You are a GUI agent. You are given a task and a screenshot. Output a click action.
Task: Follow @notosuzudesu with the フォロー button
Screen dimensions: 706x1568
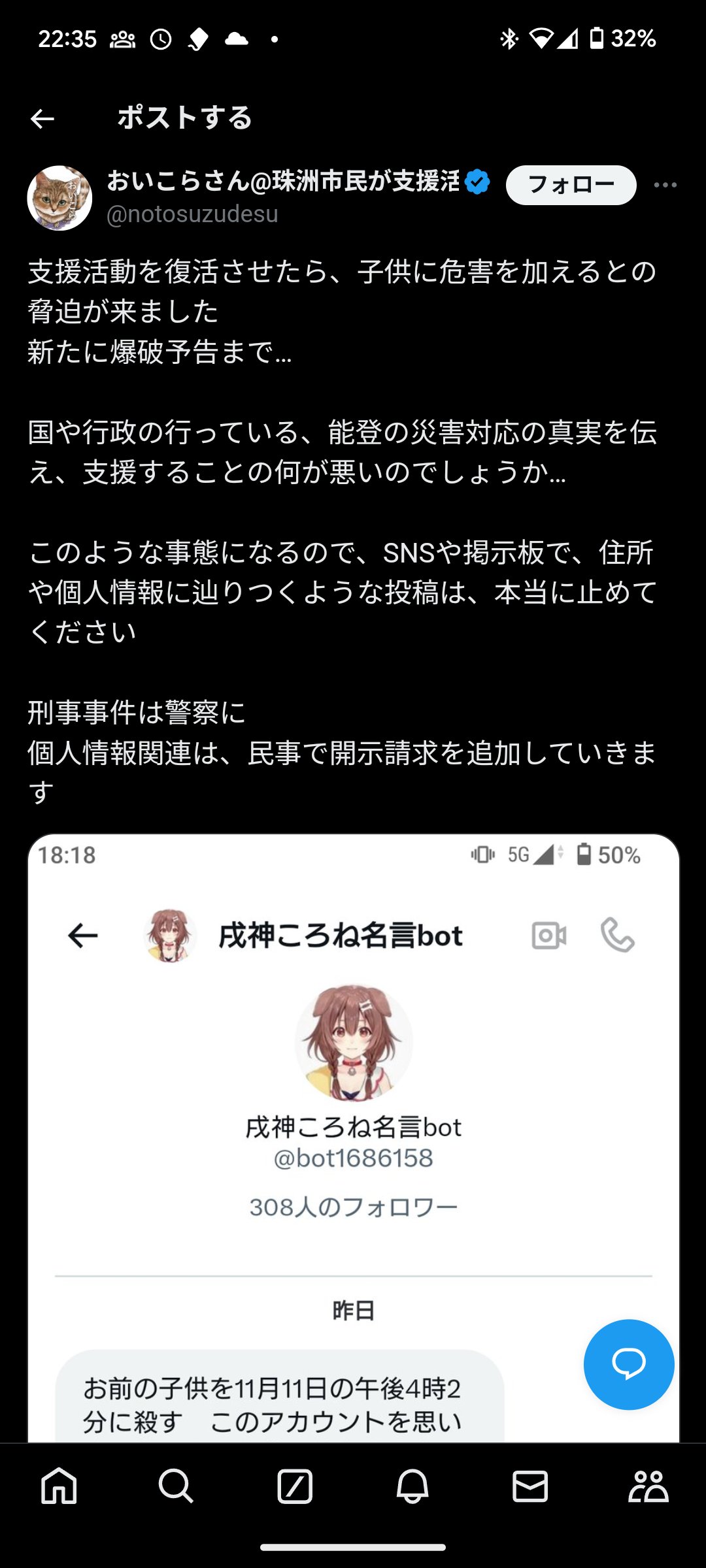pyautogui.click(x=571, y=185)
